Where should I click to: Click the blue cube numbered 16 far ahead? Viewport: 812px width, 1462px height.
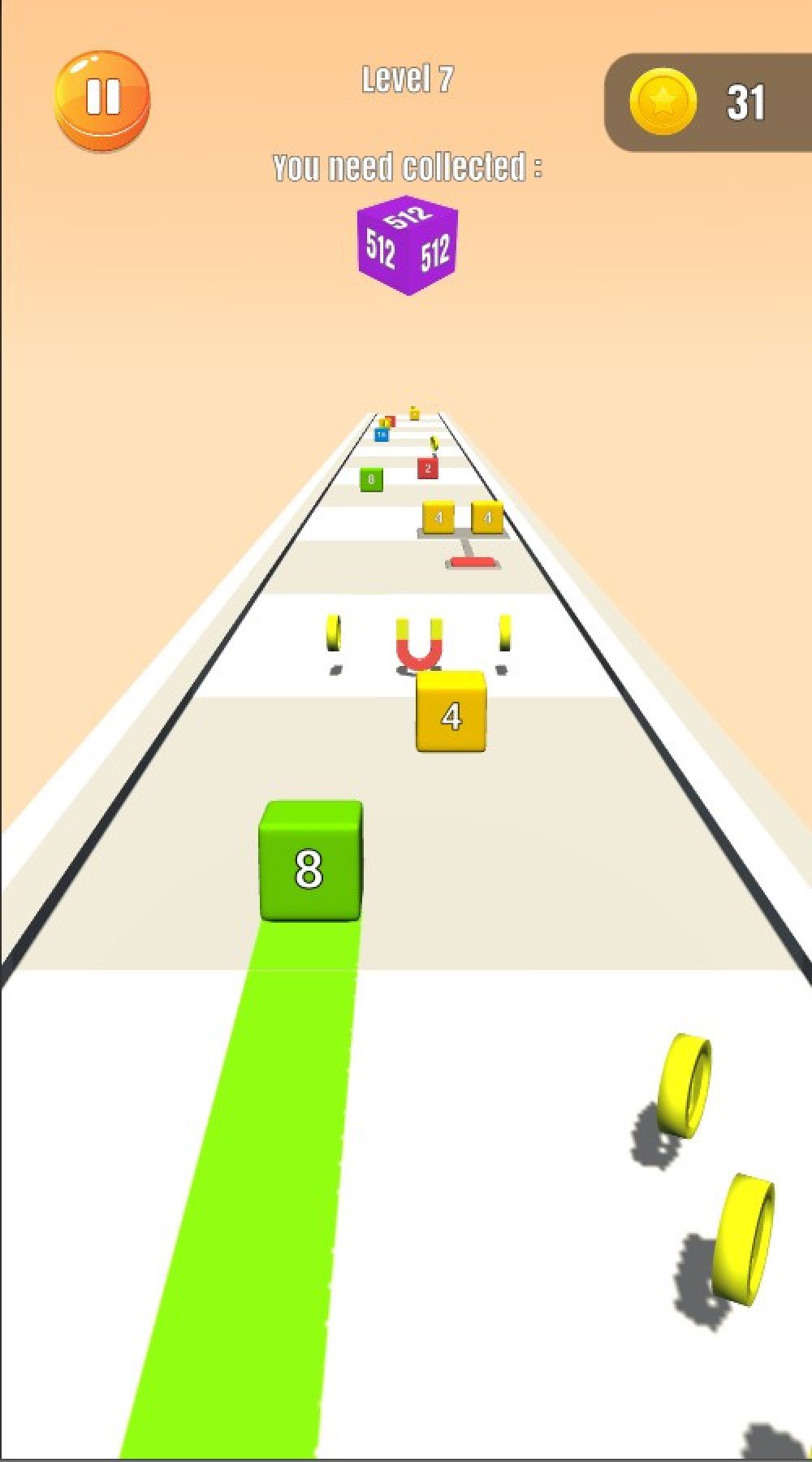(382, 434)
